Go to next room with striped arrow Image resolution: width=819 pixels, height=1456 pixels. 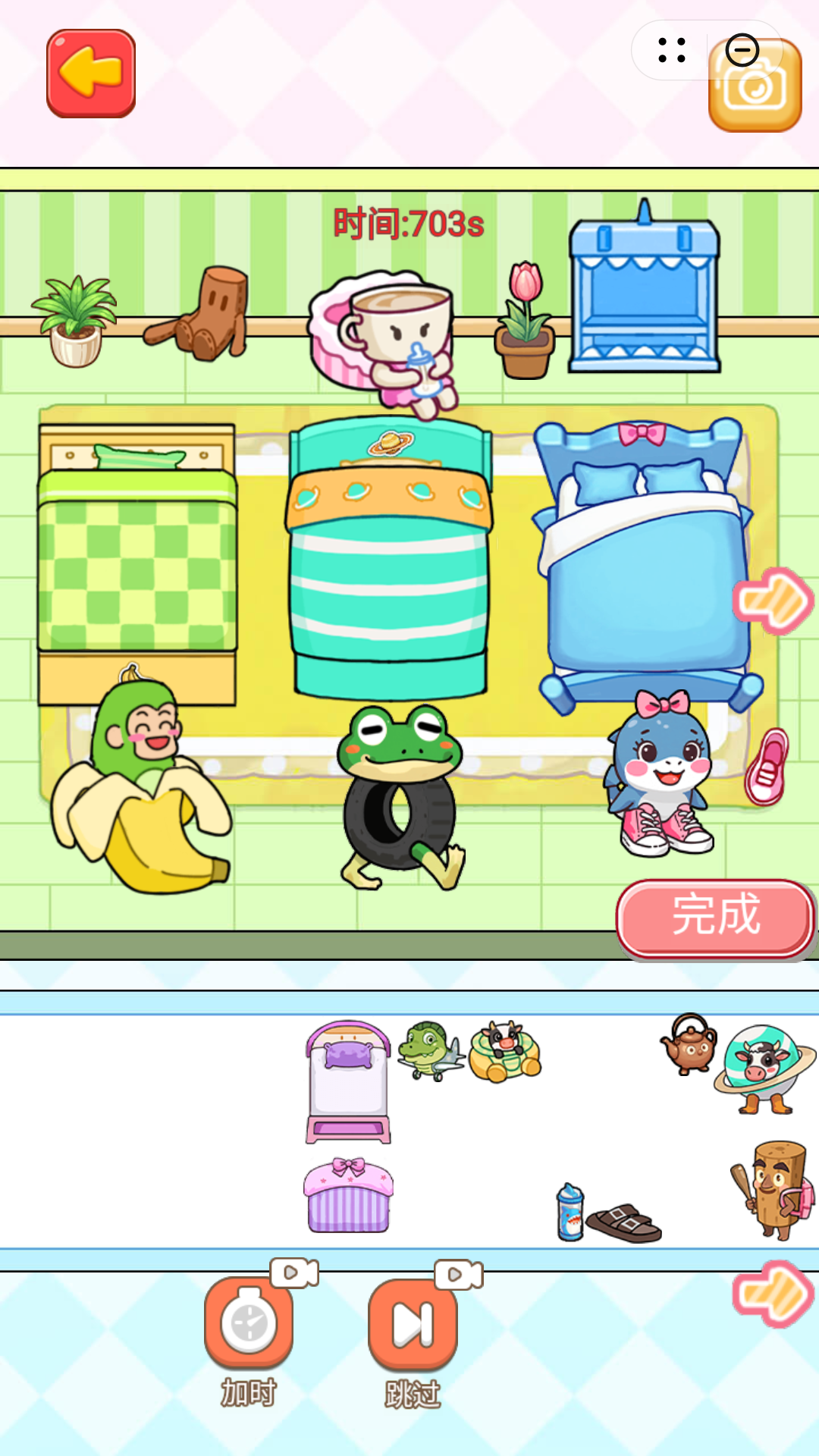tap(773, 601)
